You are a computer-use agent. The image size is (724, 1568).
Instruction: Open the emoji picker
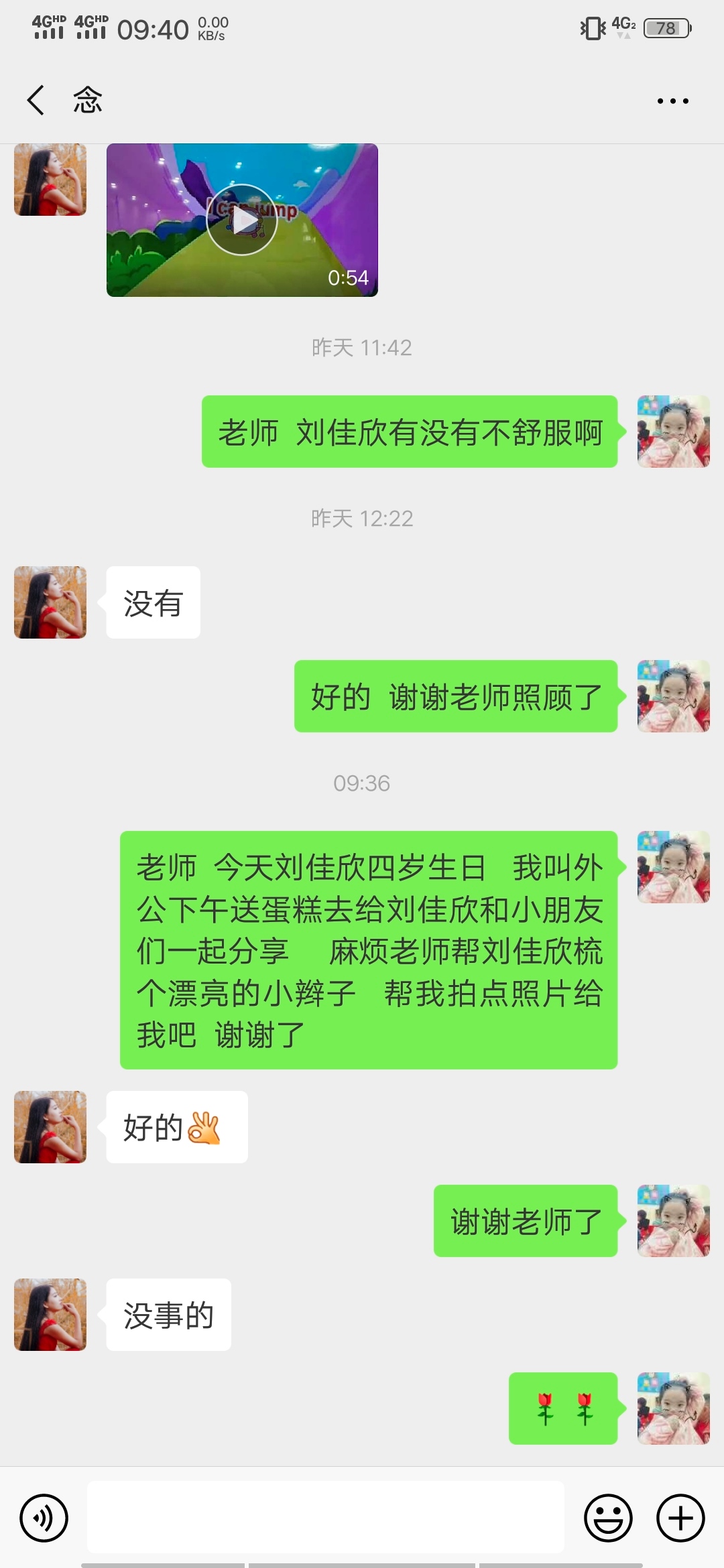point(608,1518)
